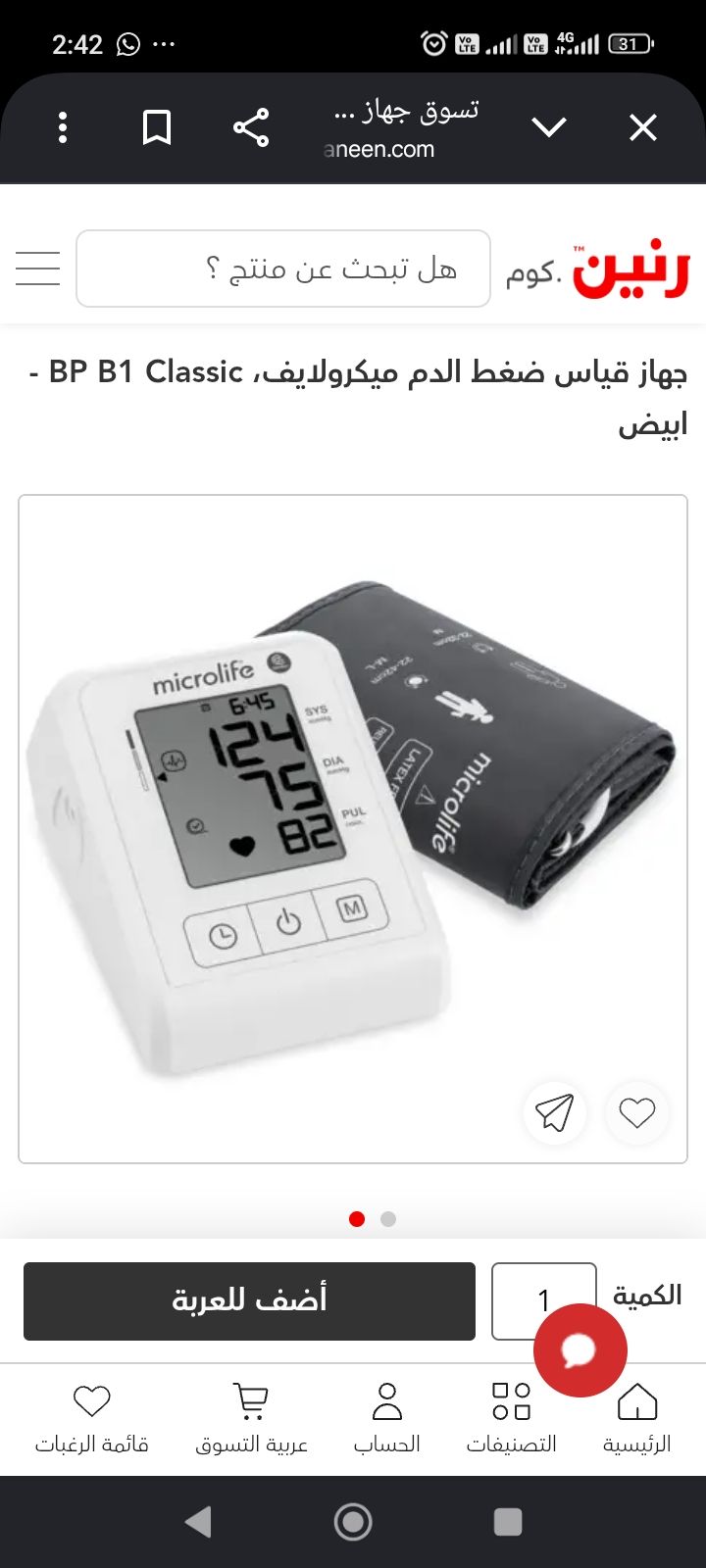The height and width of the screenshot is (1568, 706).
Task: Send product via paper plane icon
Action: tap(554, 1112)
